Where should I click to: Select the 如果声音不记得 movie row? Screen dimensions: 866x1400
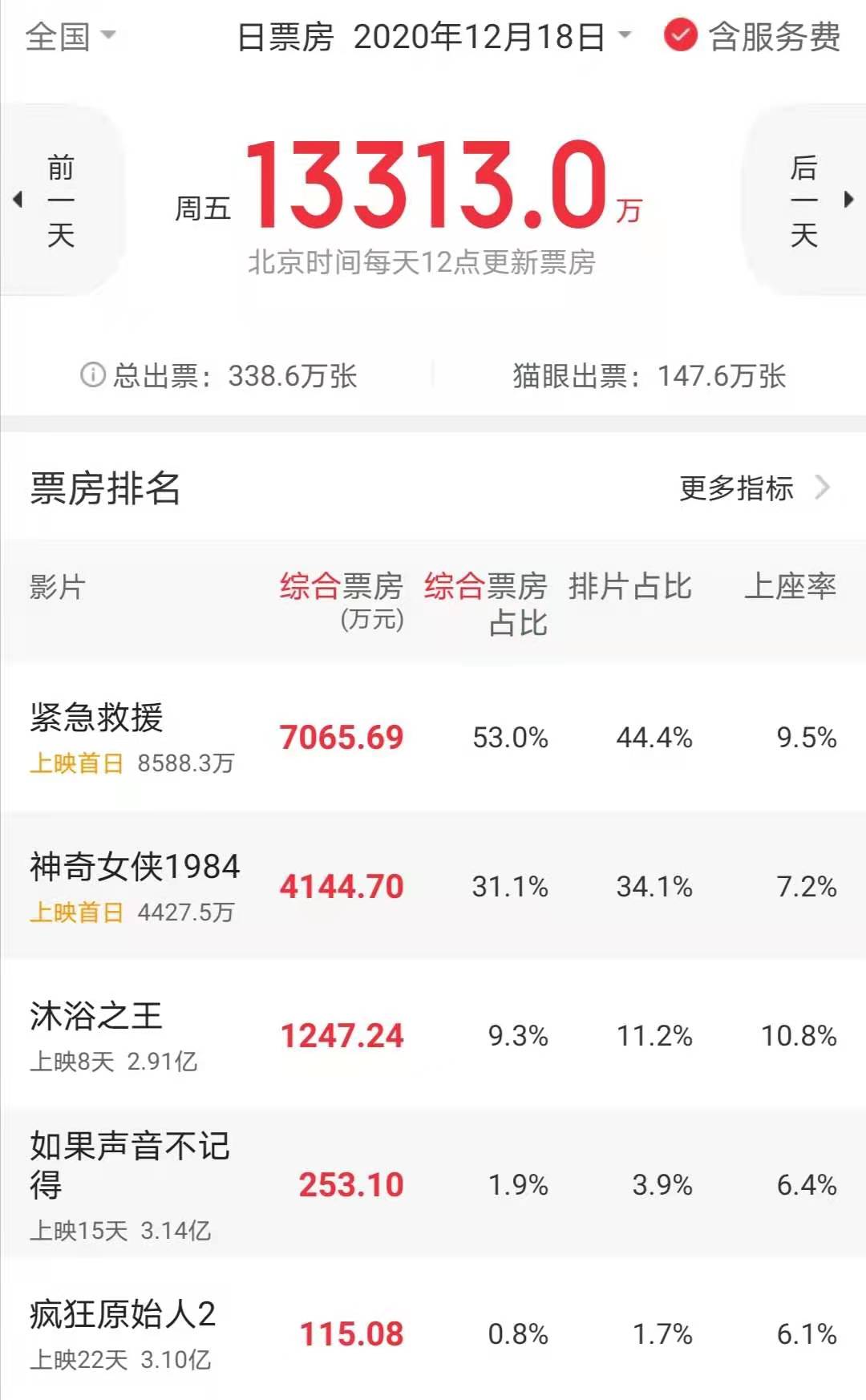tap(433, 1185)
